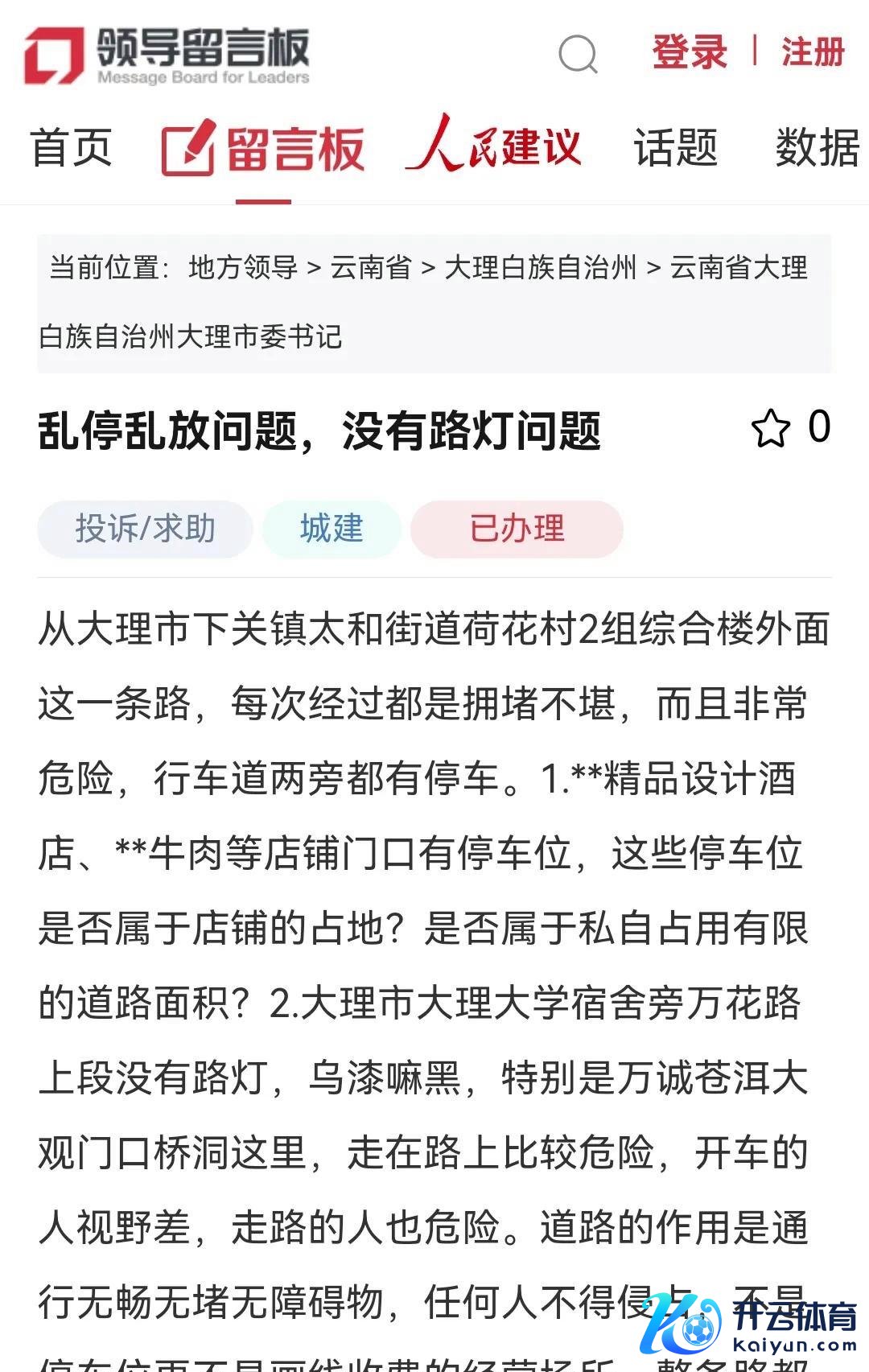
Task: Tap 注册 to register
Action: (x=813, y=52)
